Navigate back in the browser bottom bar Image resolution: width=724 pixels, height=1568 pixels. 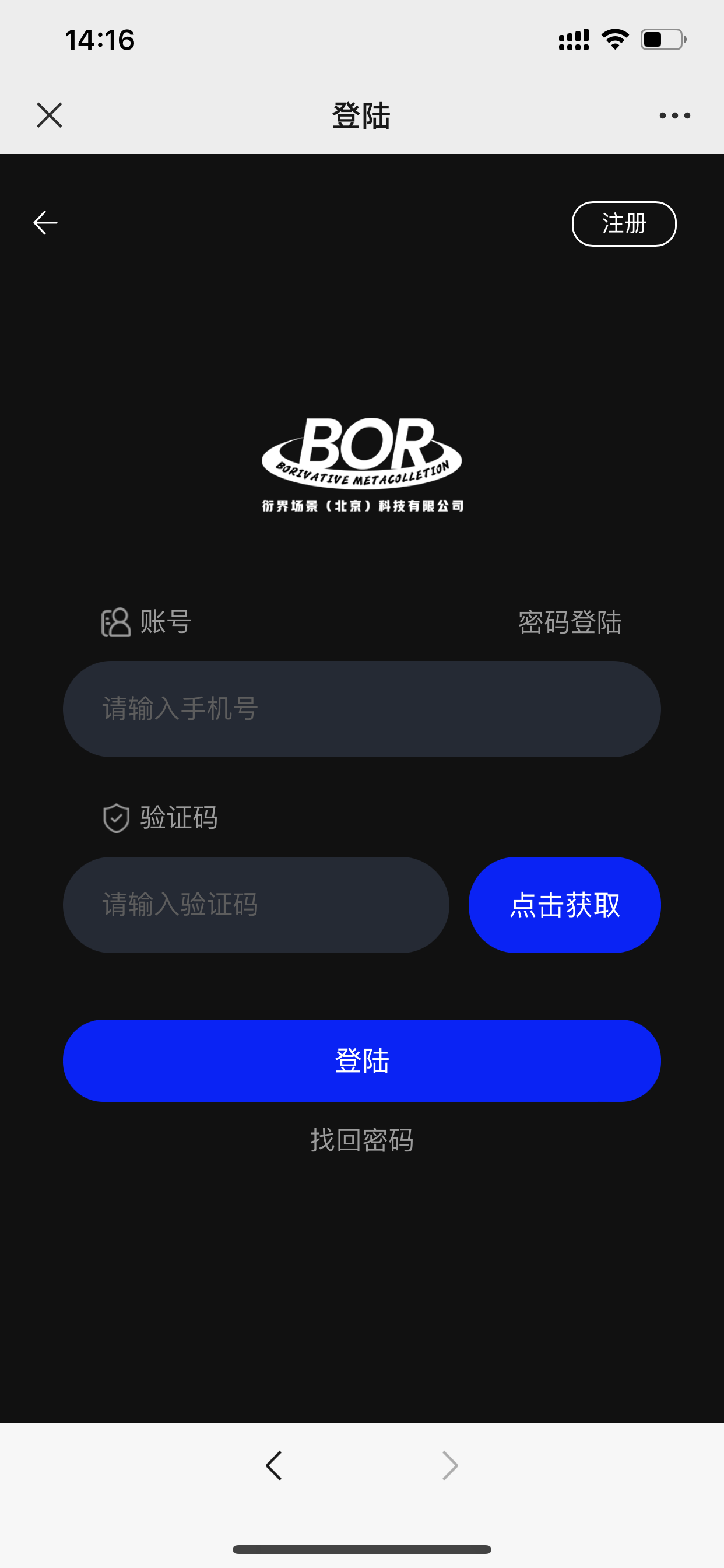click(274, 1465)
